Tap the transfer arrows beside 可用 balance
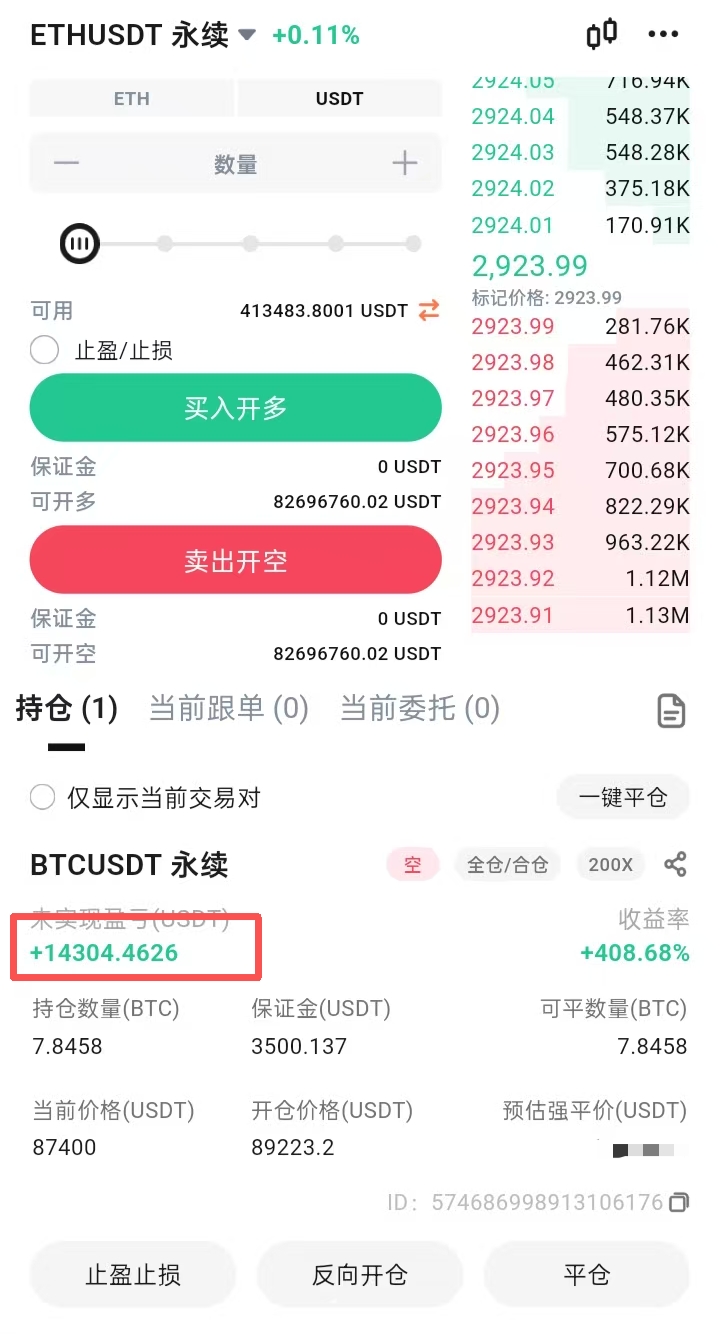The height and width of the screenshot is (1334, 720). 429,311
